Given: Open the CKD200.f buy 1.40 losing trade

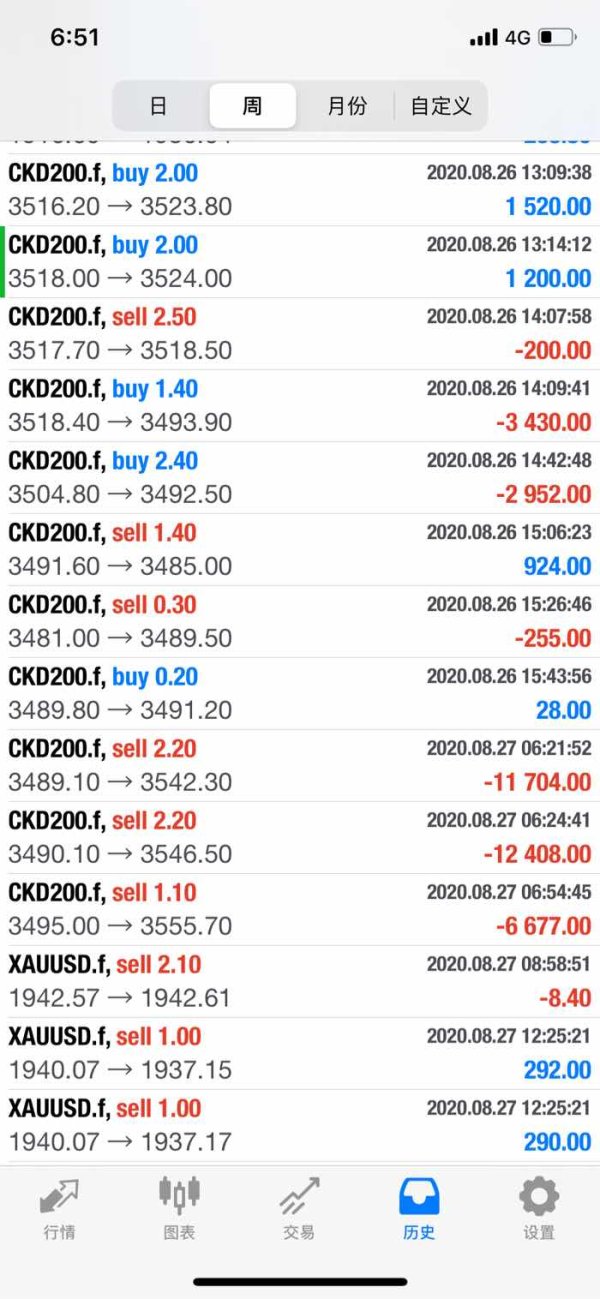Looking at the screenshot, I should tap(300, 406).
